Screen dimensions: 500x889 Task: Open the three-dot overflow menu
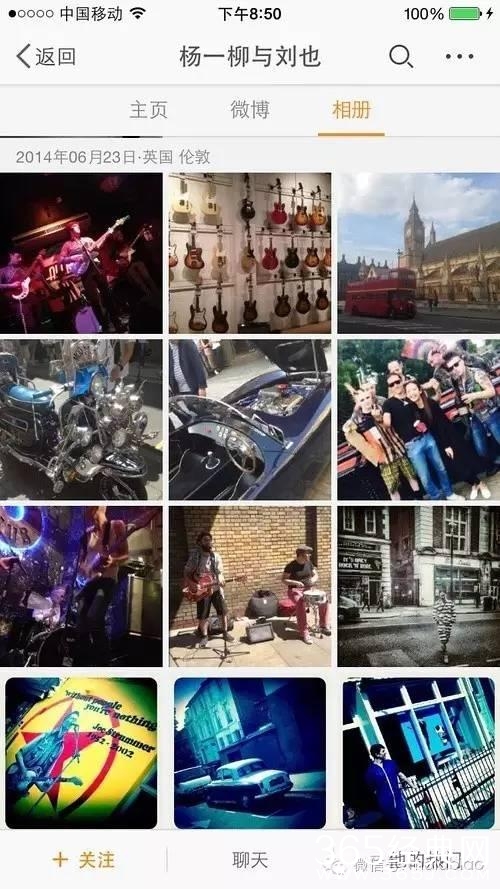click(459, 57)
